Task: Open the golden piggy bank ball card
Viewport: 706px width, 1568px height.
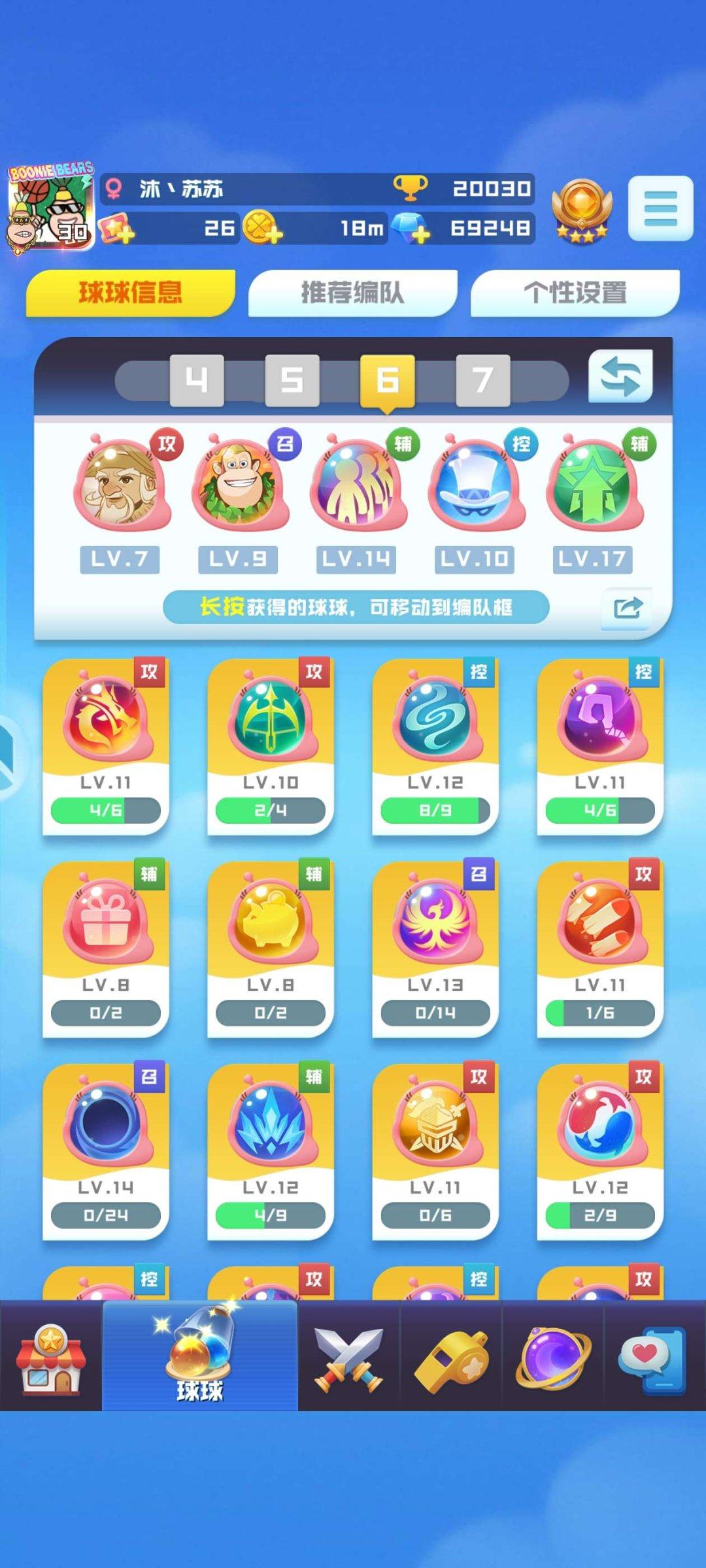Action: coord(271,947)
